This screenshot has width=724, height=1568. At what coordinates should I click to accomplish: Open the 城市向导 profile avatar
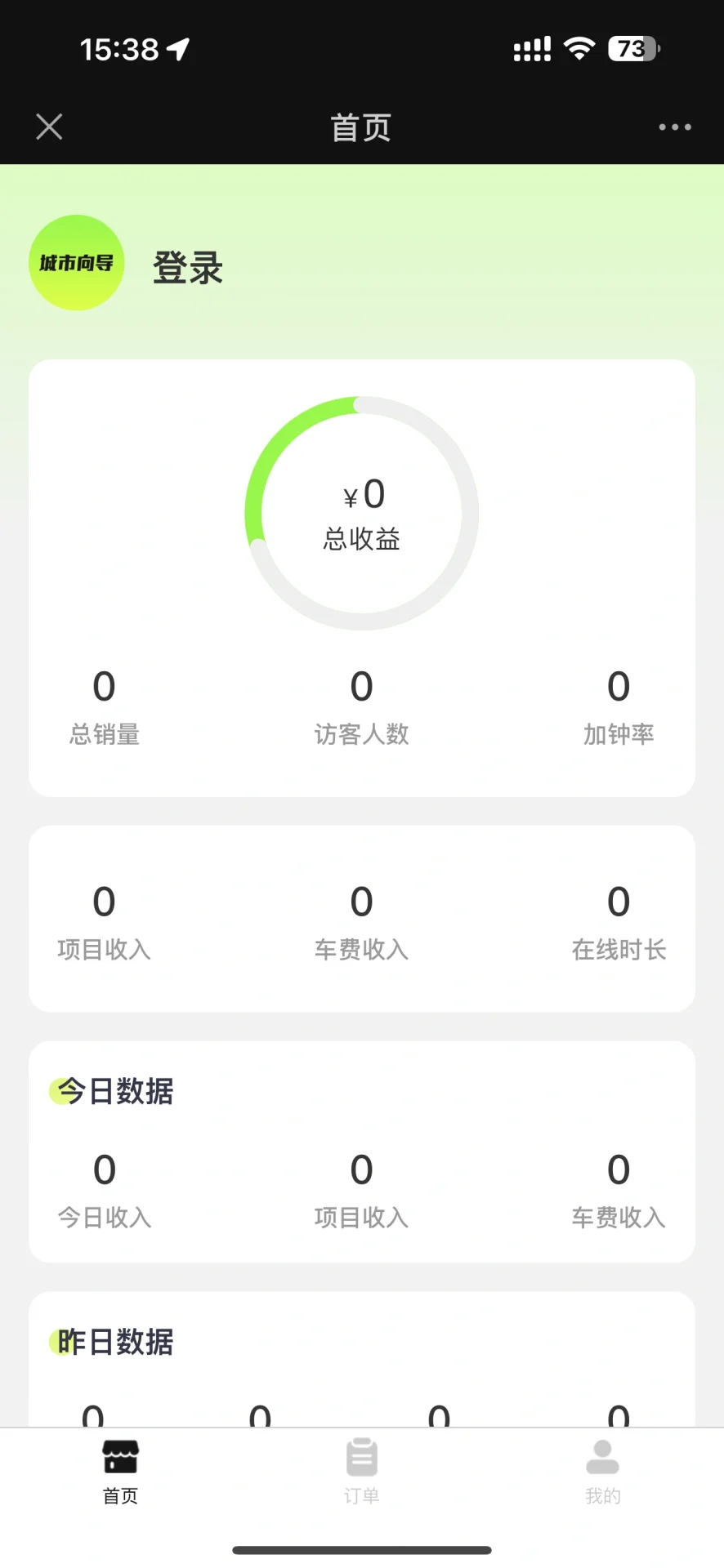pyautogui.click(x=77, y=263)
